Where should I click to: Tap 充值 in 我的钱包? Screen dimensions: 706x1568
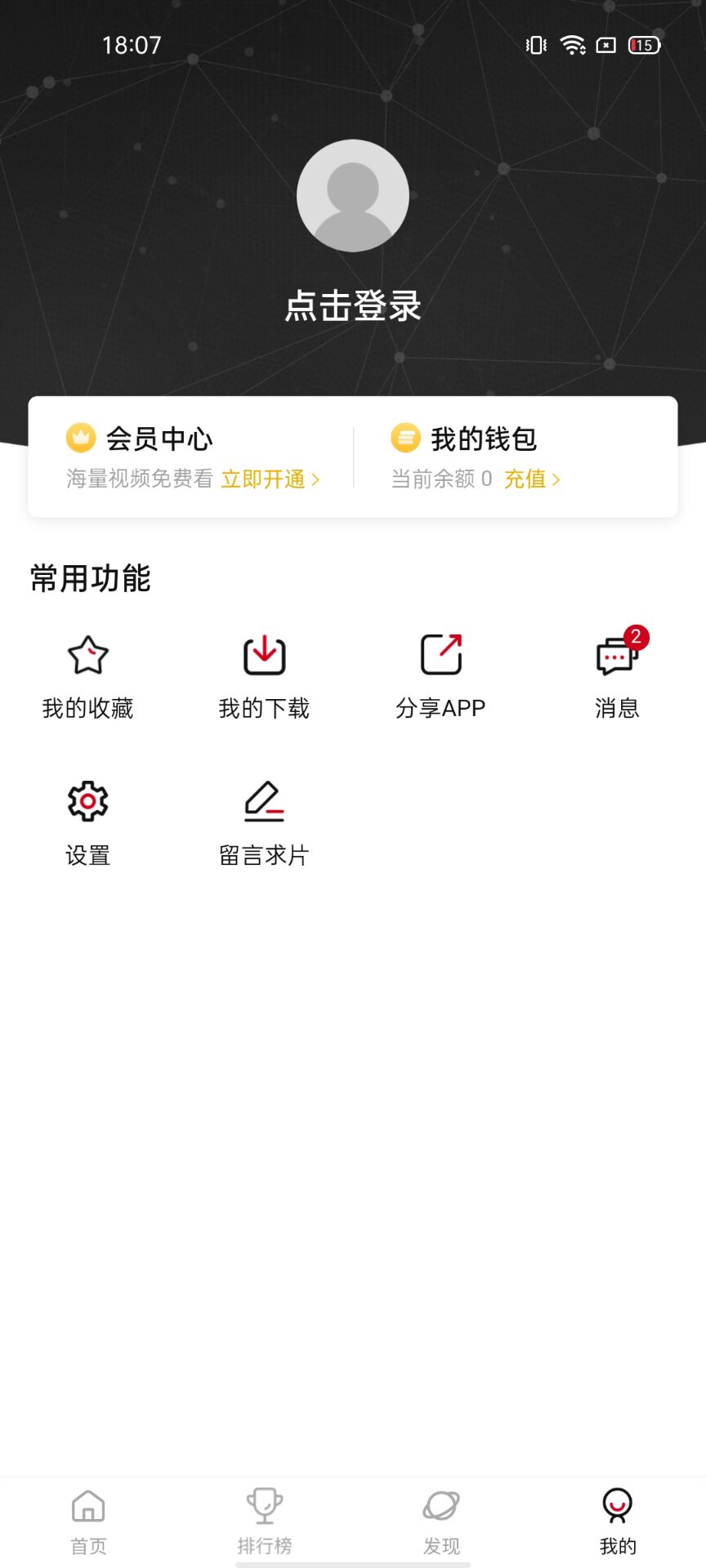532,479
